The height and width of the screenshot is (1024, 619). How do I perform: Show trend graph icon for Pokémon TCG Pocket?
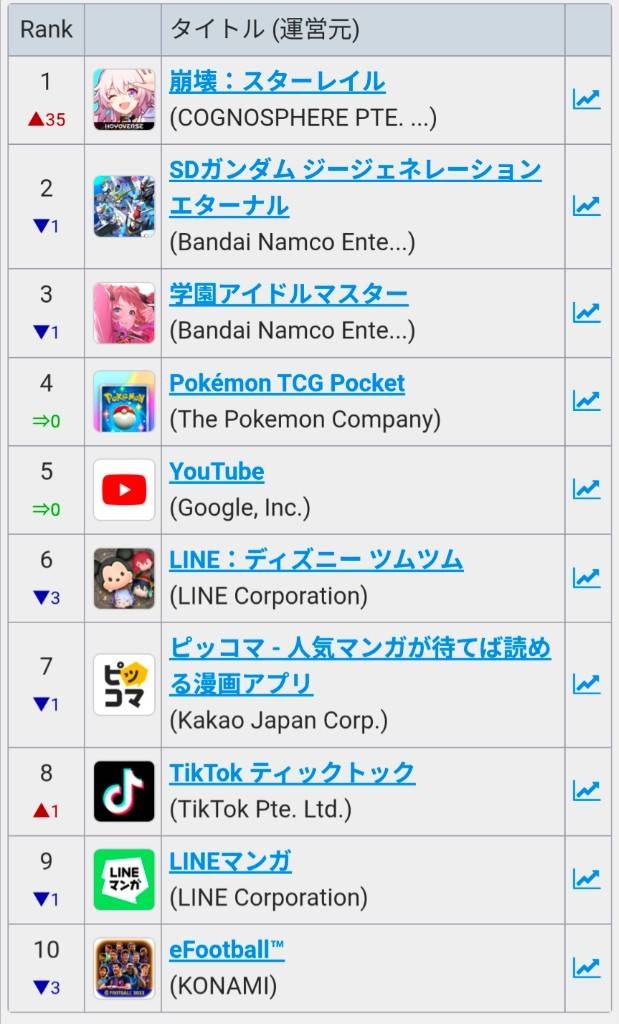click(586, 400)
